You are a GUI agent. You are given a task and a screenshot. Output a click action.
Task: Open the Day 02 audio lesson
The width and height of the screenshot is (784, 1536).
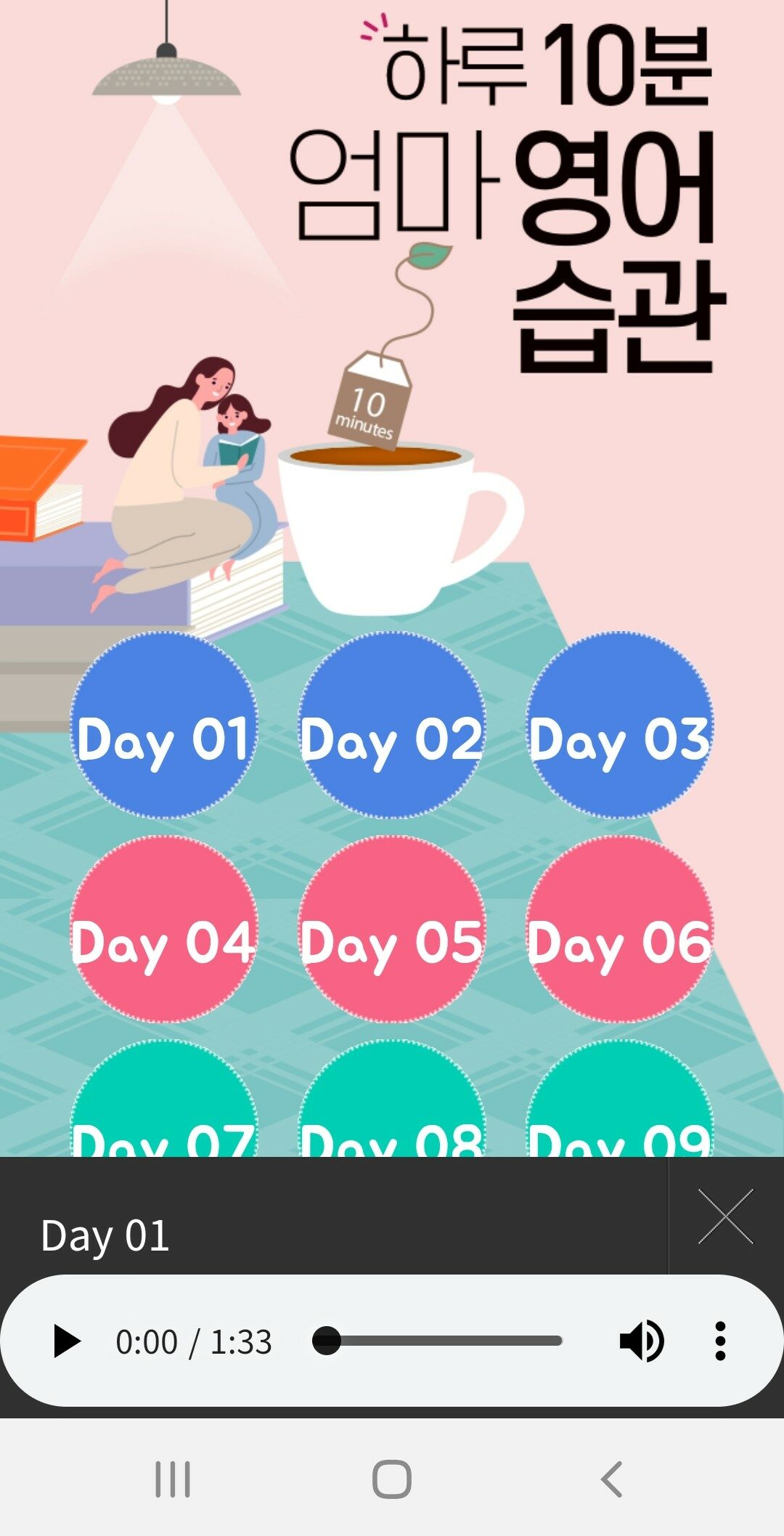point(392,726)
